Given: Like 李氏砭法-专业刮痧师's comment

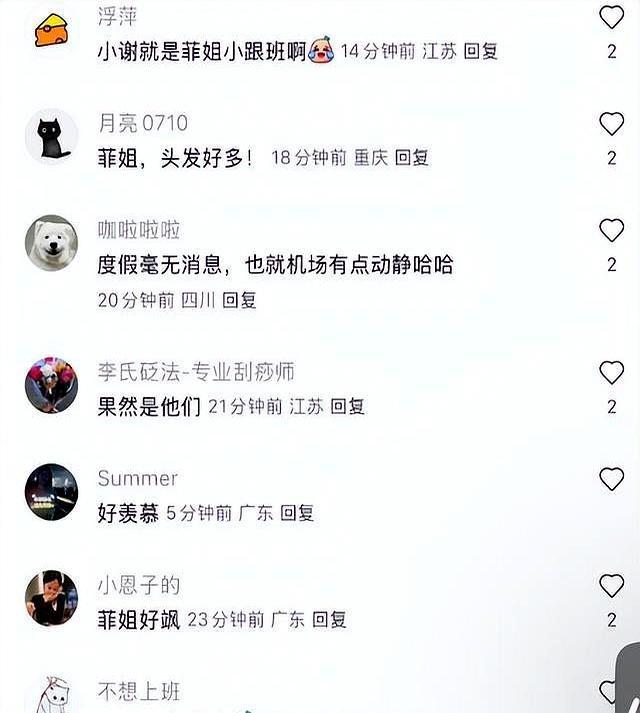Looking at the screenshot, I should pyautogui.click(x=611, y=373).
